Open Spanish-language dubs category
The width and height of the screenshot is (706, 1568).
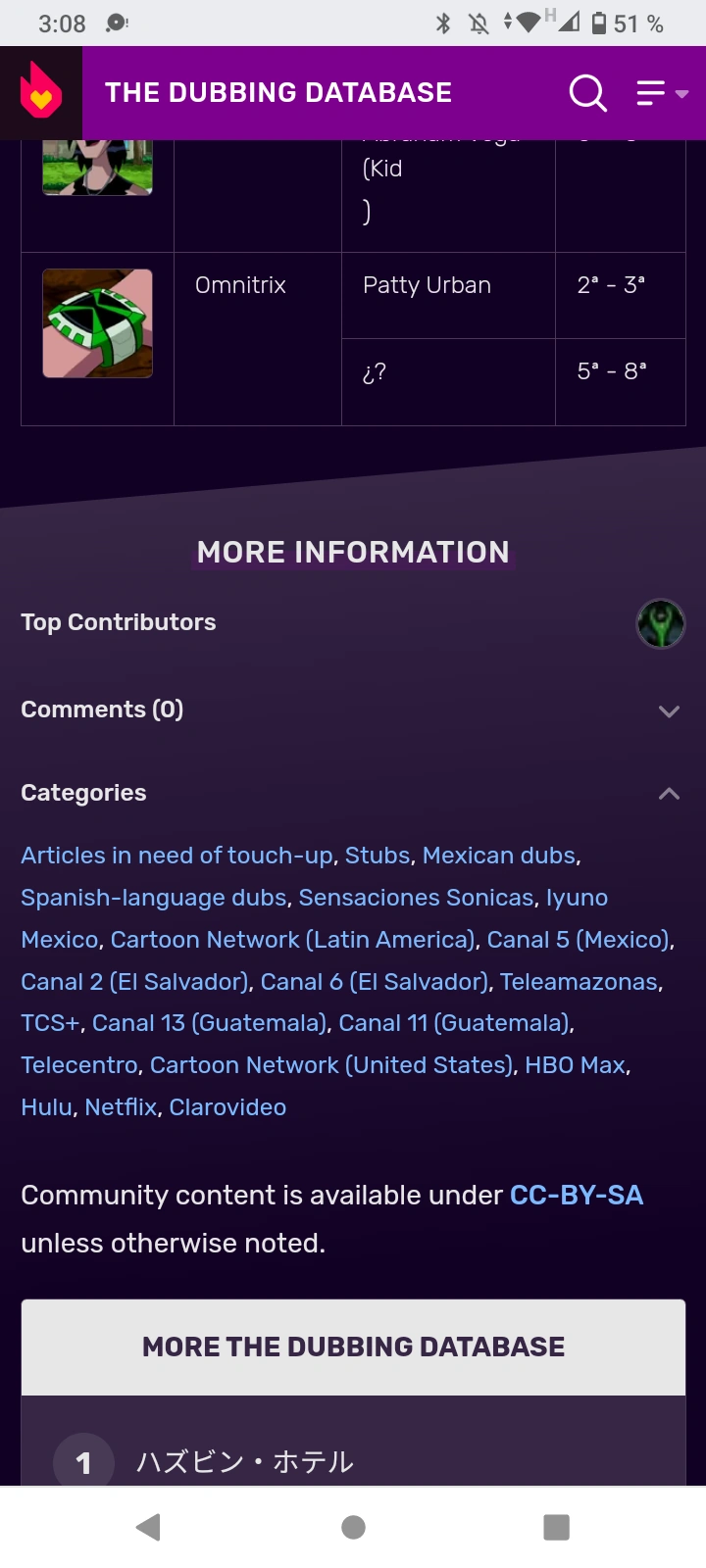[x=154, y=898]
